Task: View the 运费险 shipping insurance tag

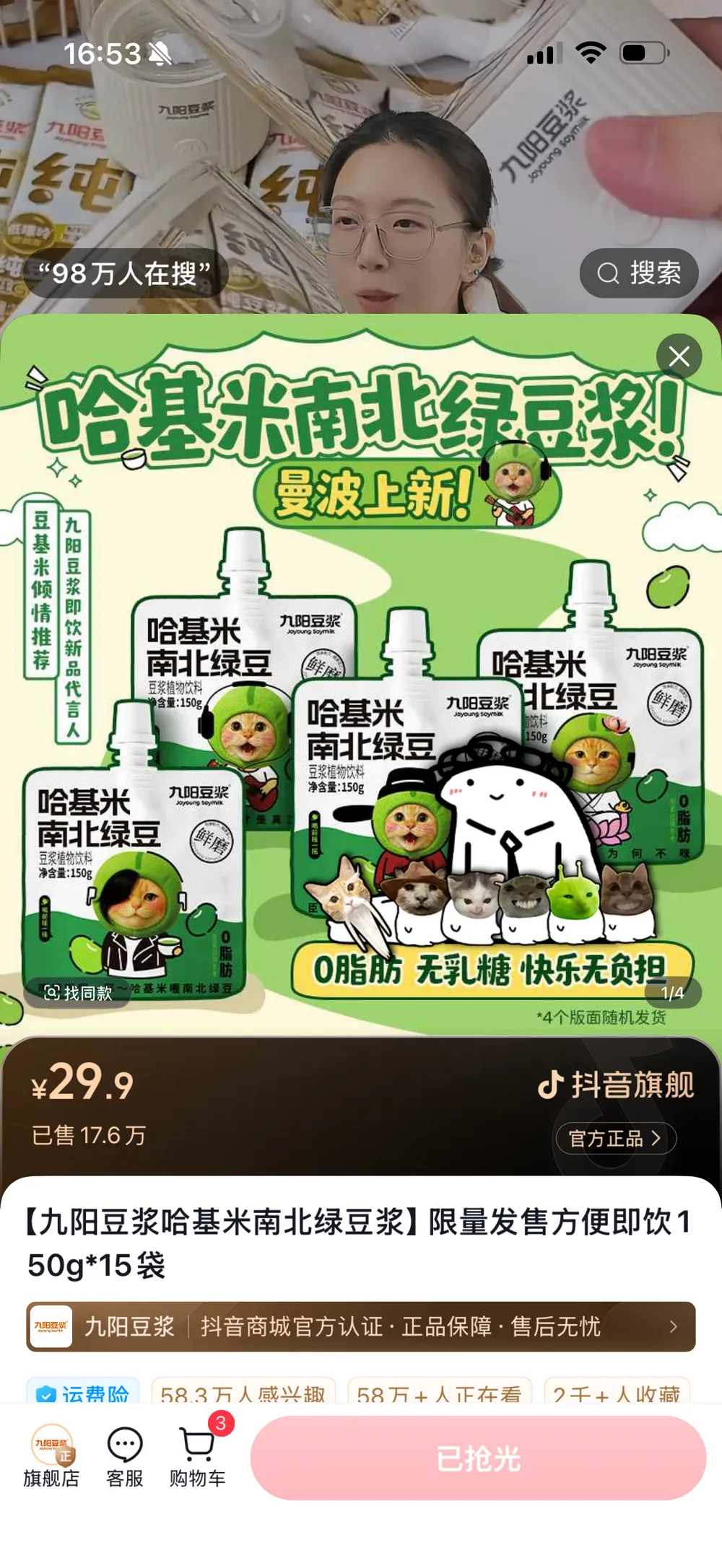Action: click(83, 1393)
